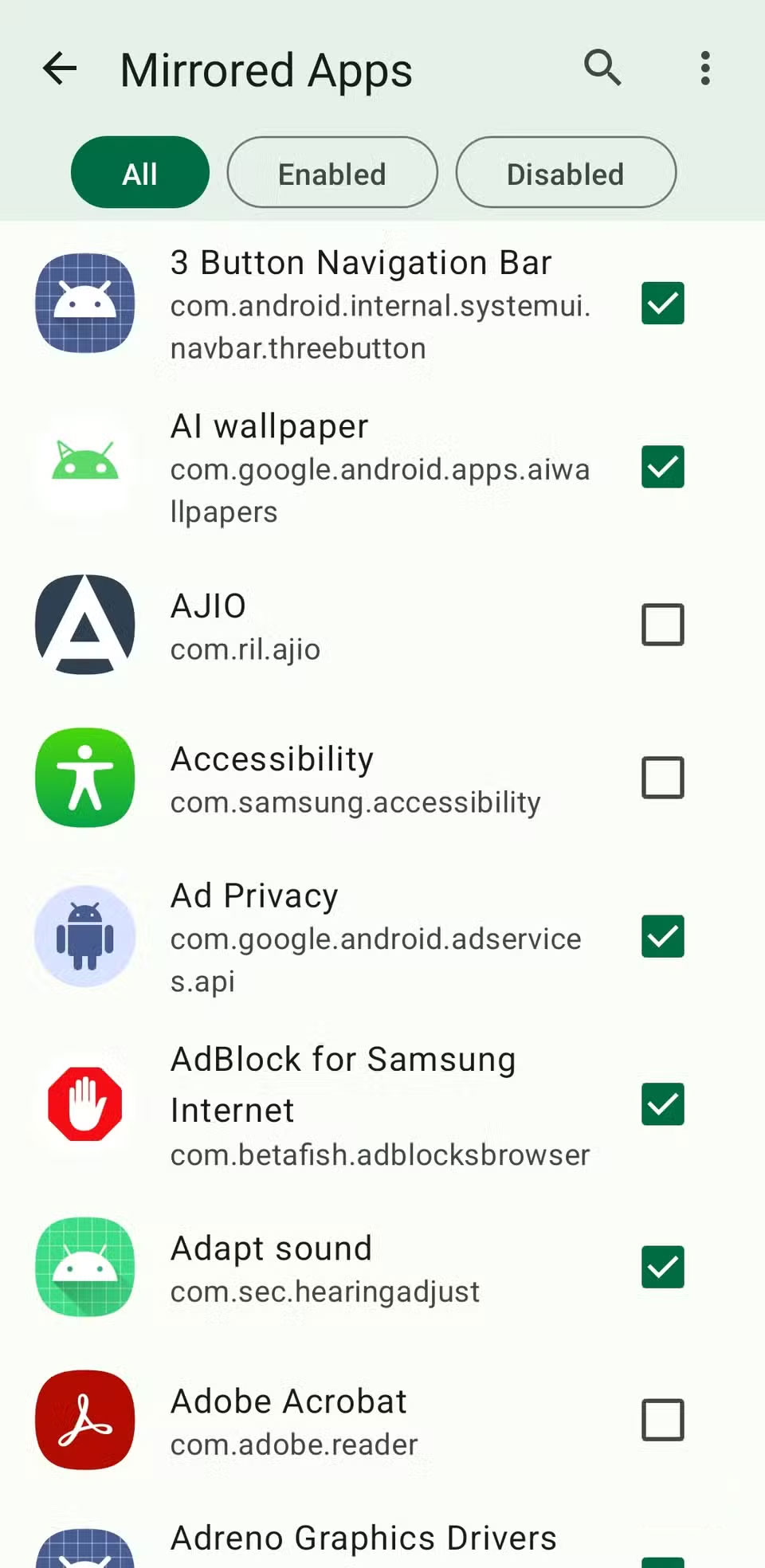Select the All filter chip
The width and height of the screenshot is (765, 1568).
click(x=140, y=173)
